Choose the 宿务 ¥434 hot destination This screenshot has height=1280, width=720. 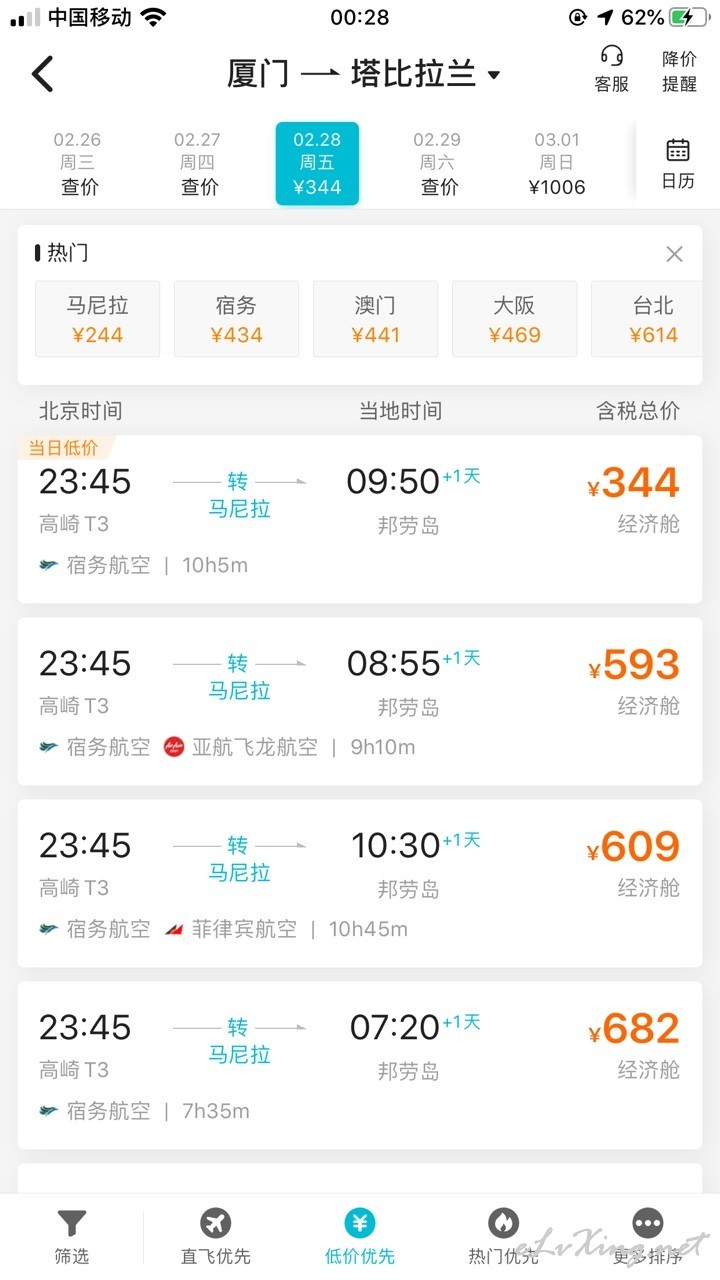pos(237,319)
